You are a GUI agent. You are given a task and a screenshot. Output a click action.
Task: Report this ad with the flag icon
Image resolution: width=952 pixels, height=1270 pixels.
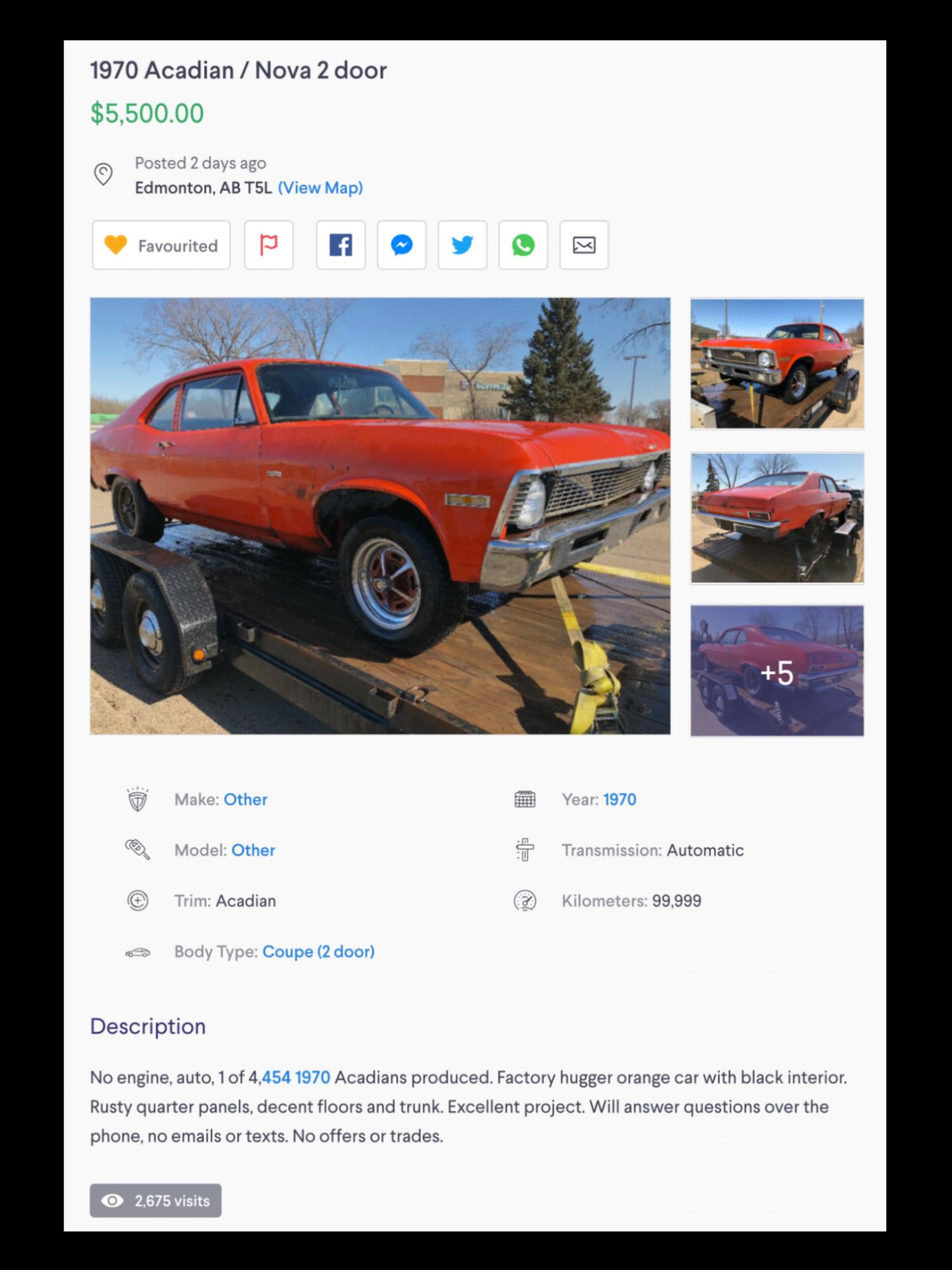tap(268, 245)
